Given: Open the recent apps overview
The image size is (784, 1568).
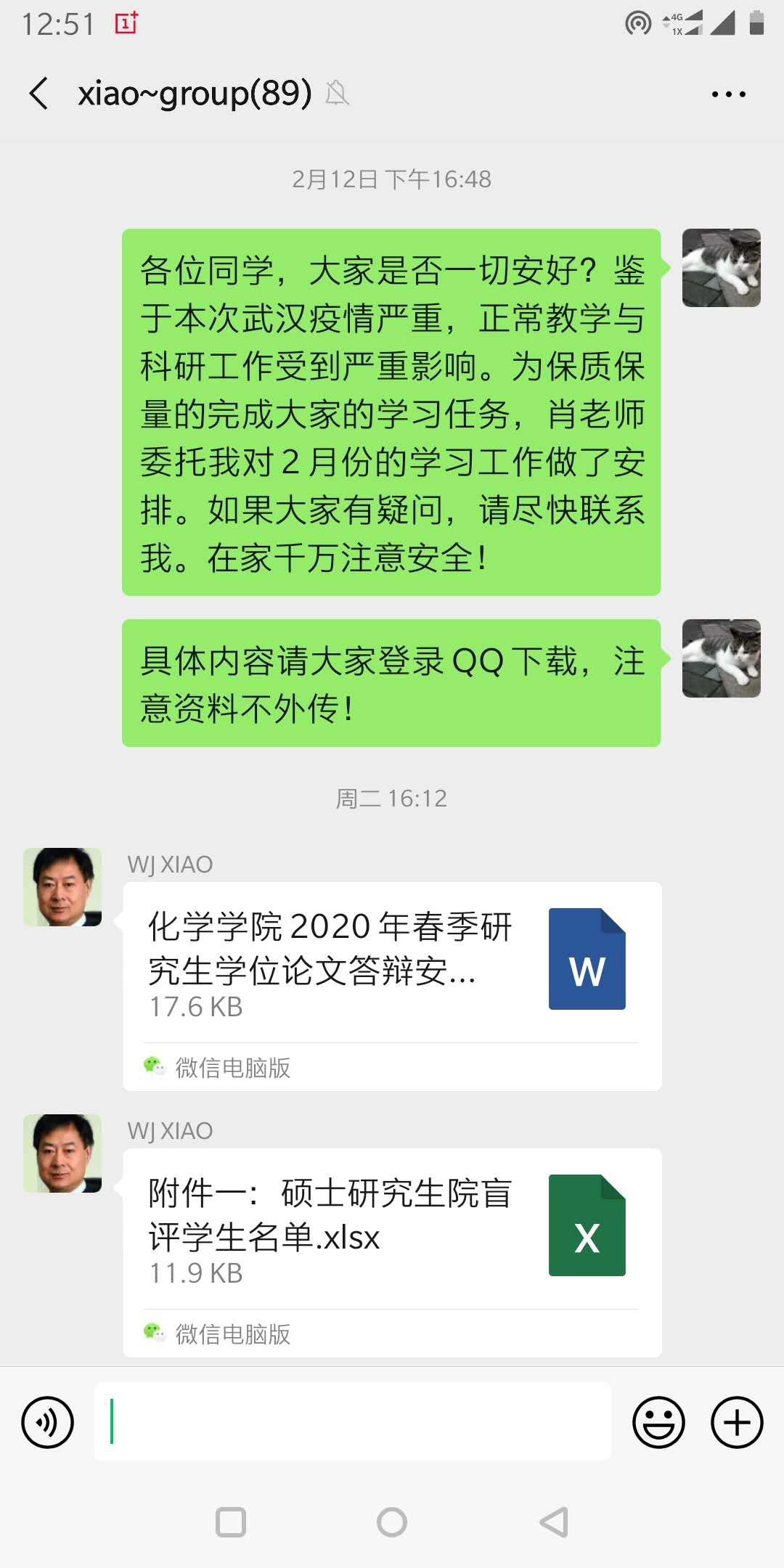Looking at the screenshot, I should pos(231,1522).
